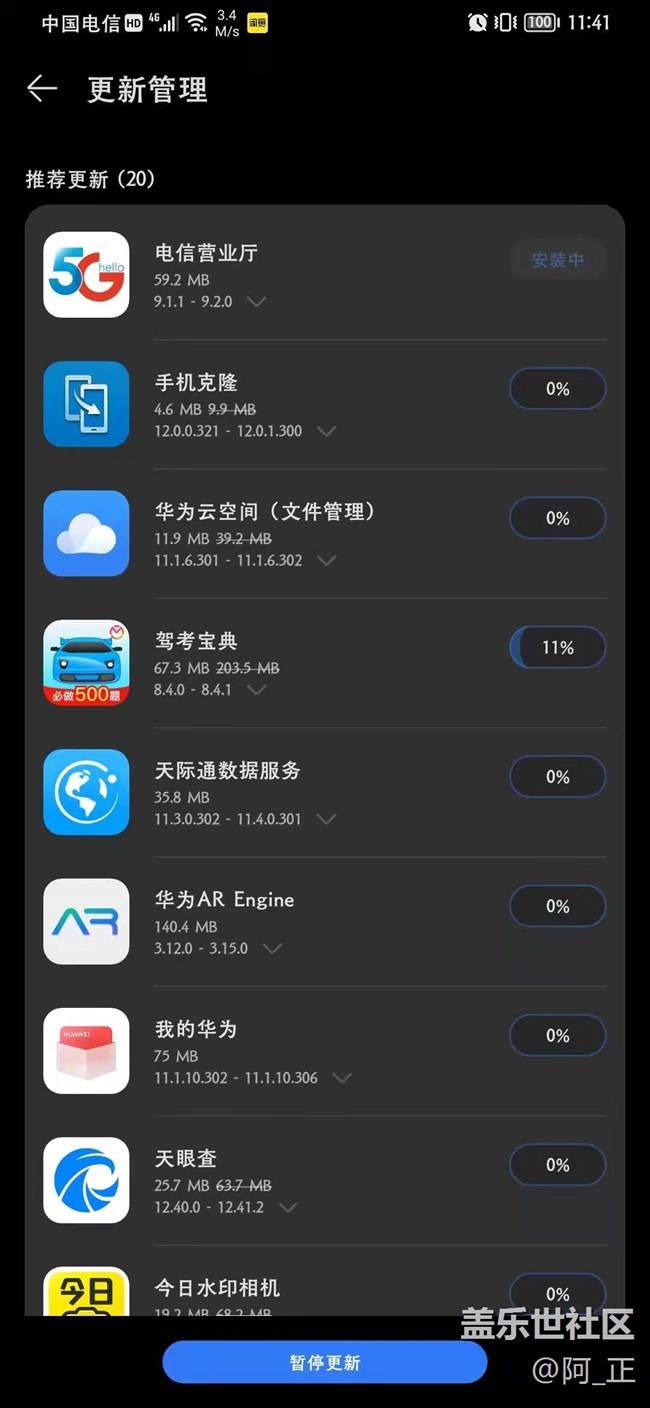
Task: Pause the 手机克隆 update progress button
Action: point(557,389)
